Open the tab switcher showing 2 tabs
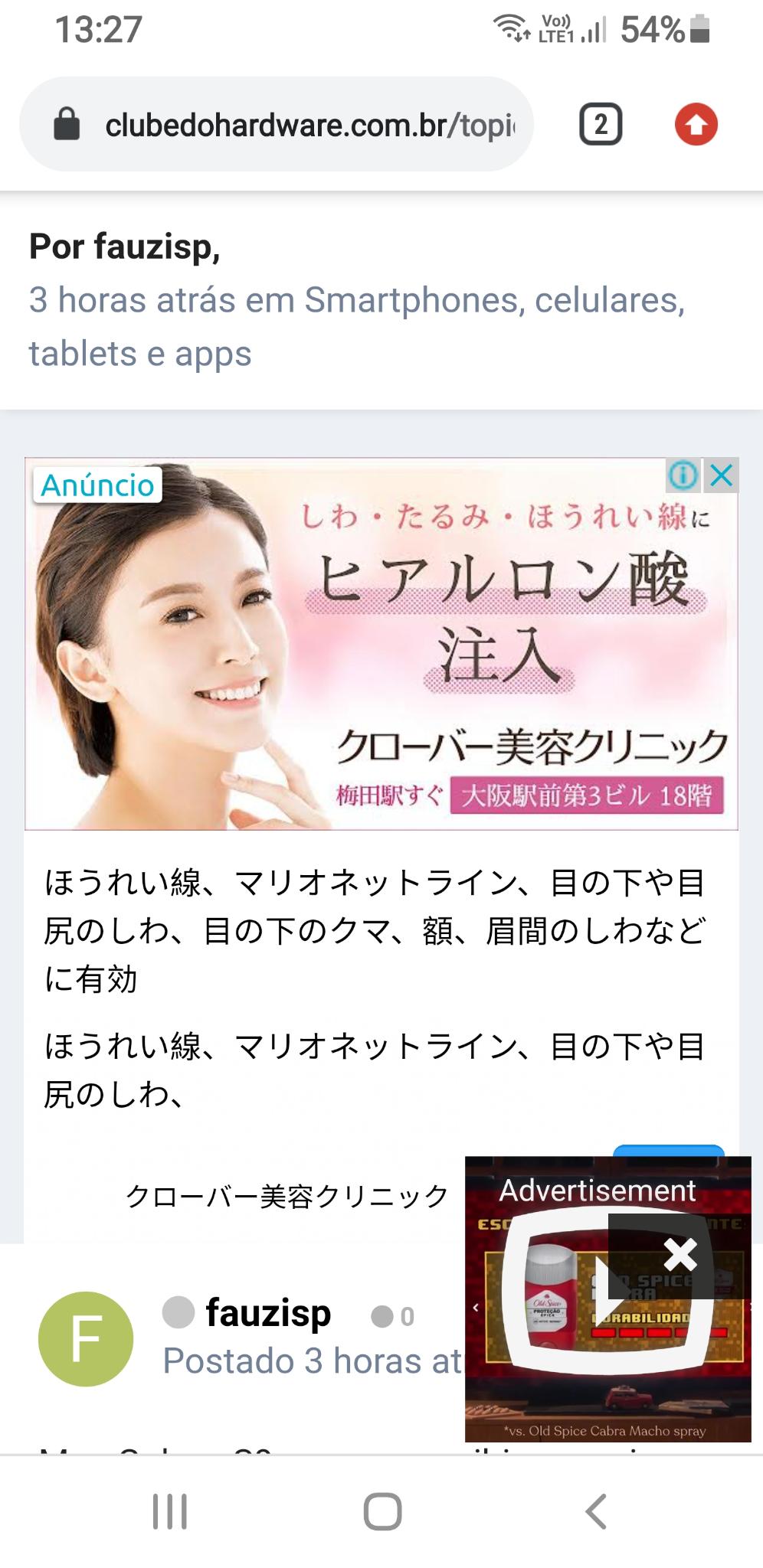Viewport: 763px width, 1568px height. (x=601, y=124)
